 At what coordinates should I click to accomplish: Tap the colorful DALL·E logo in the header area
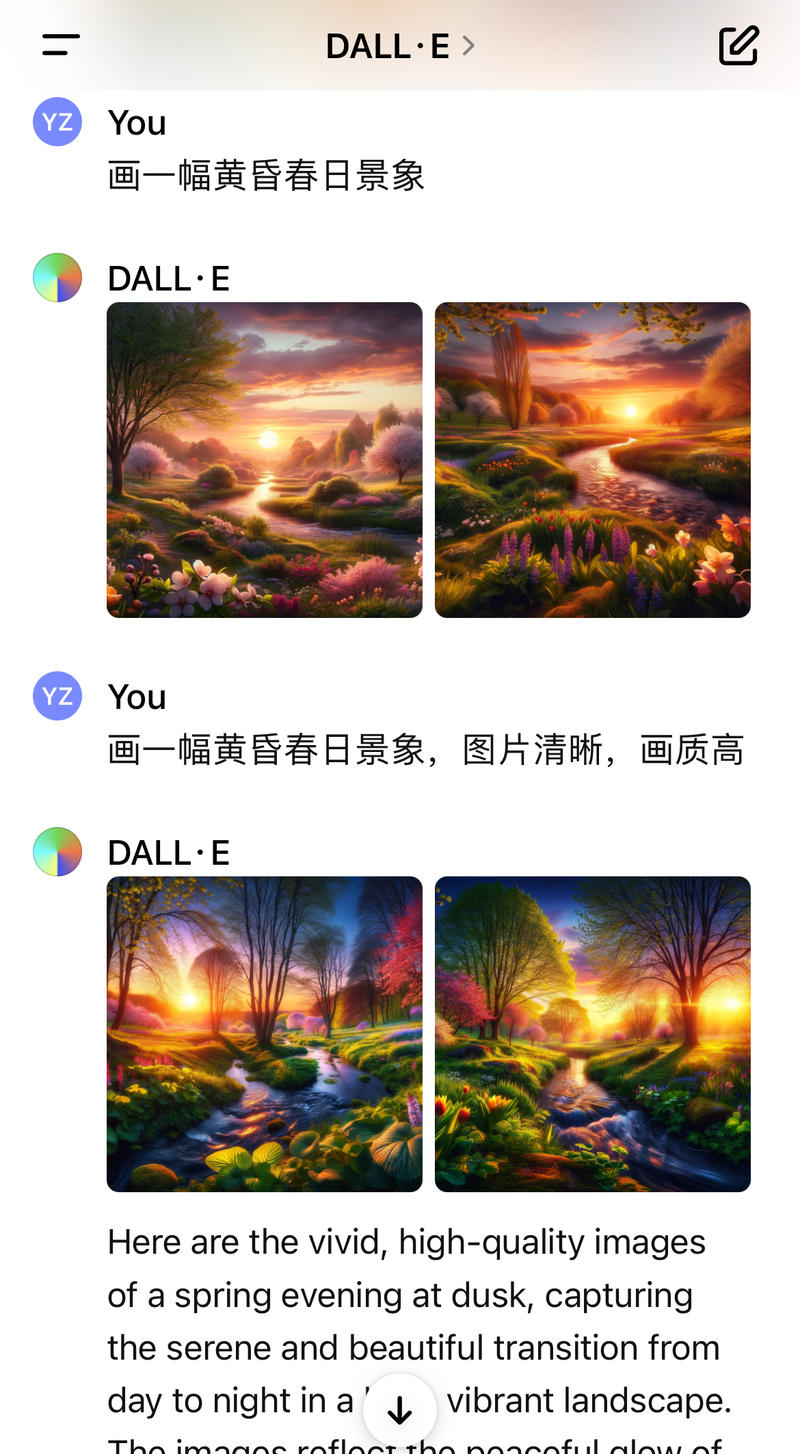point(57,277)
